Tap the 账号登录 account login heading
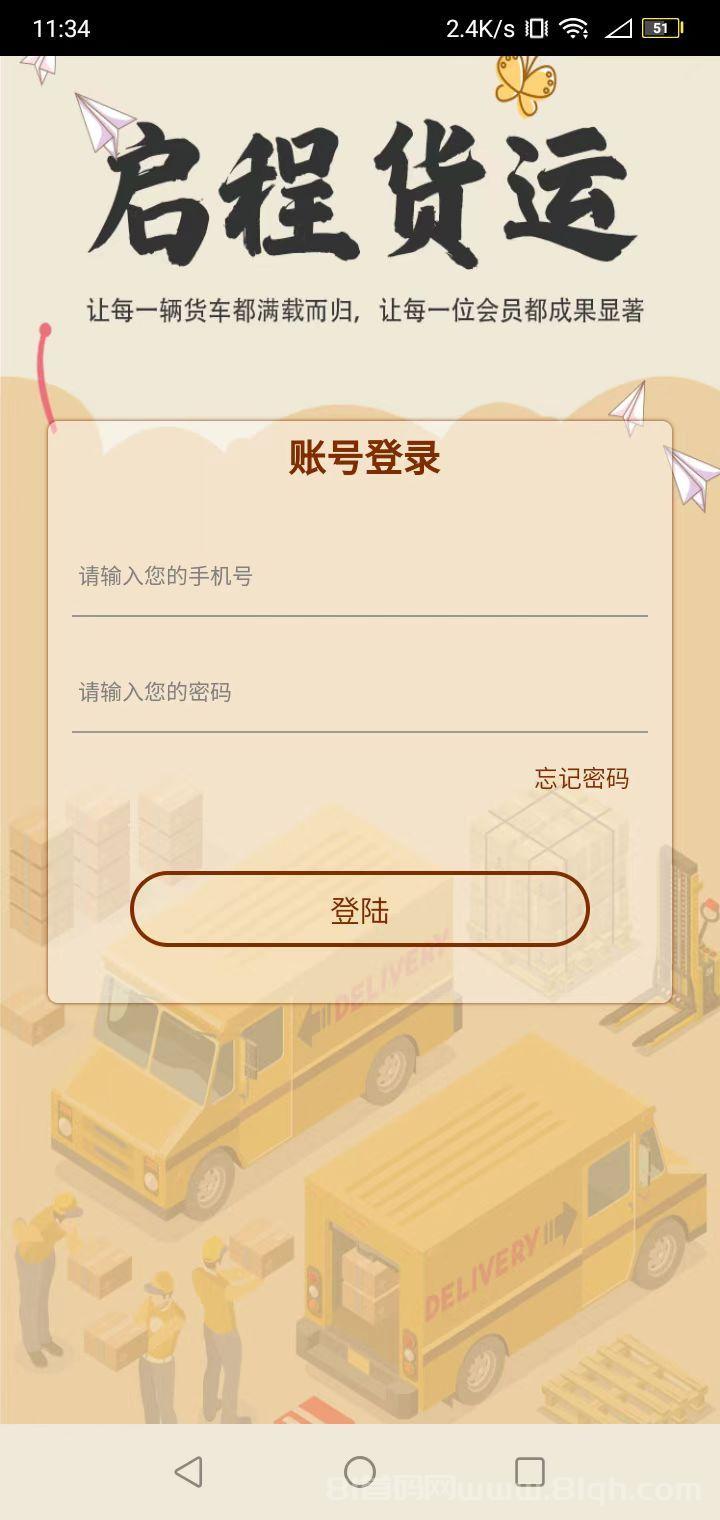720x1520 pixels. [362, 460]
